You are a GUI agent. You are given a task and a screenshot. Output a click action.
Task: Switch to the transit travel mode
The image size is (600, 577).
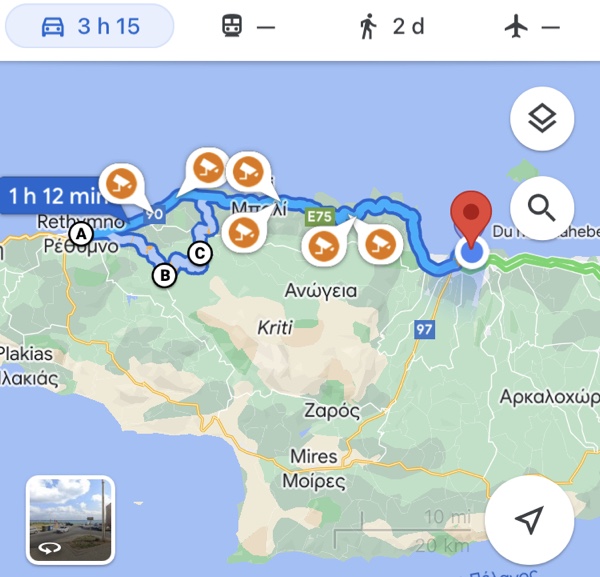point(247,27)
